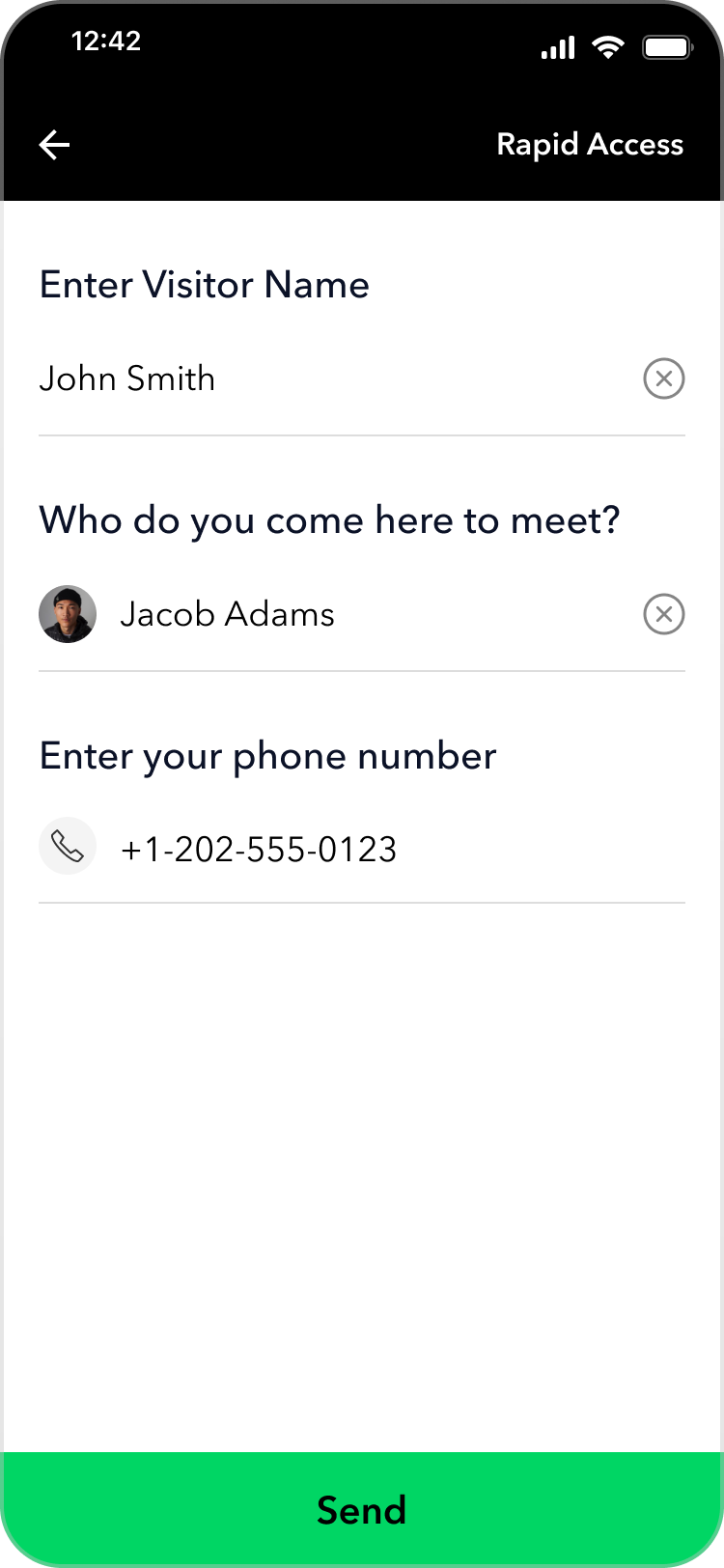Viewport: 724px width, 1568px height.
Task: Click the phone receiver icon
Action: [x=68, y=846]
